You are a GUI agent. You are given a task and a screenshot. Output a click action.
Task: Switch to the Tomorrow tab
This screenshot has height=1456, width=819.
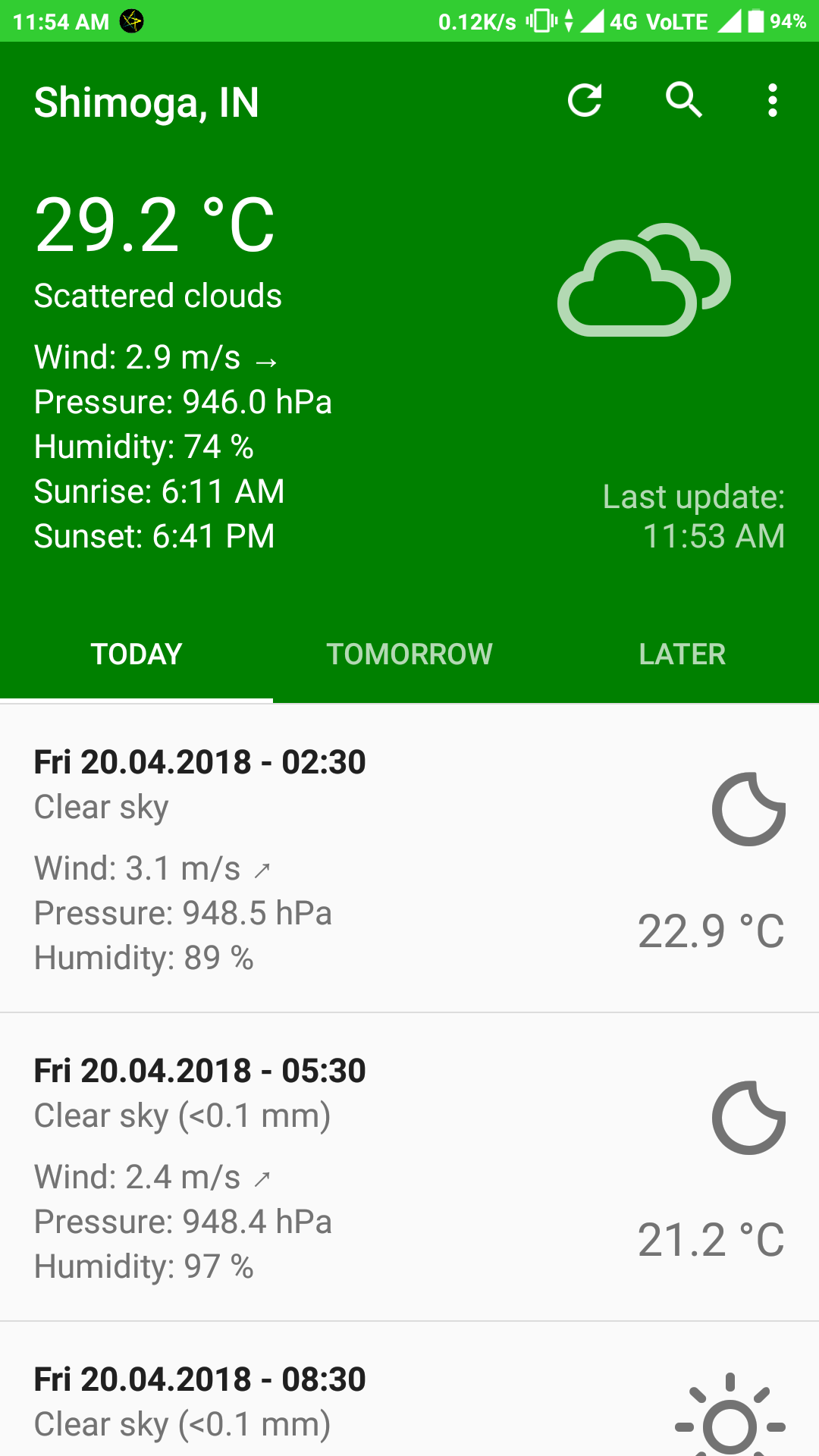pos(409,654)
